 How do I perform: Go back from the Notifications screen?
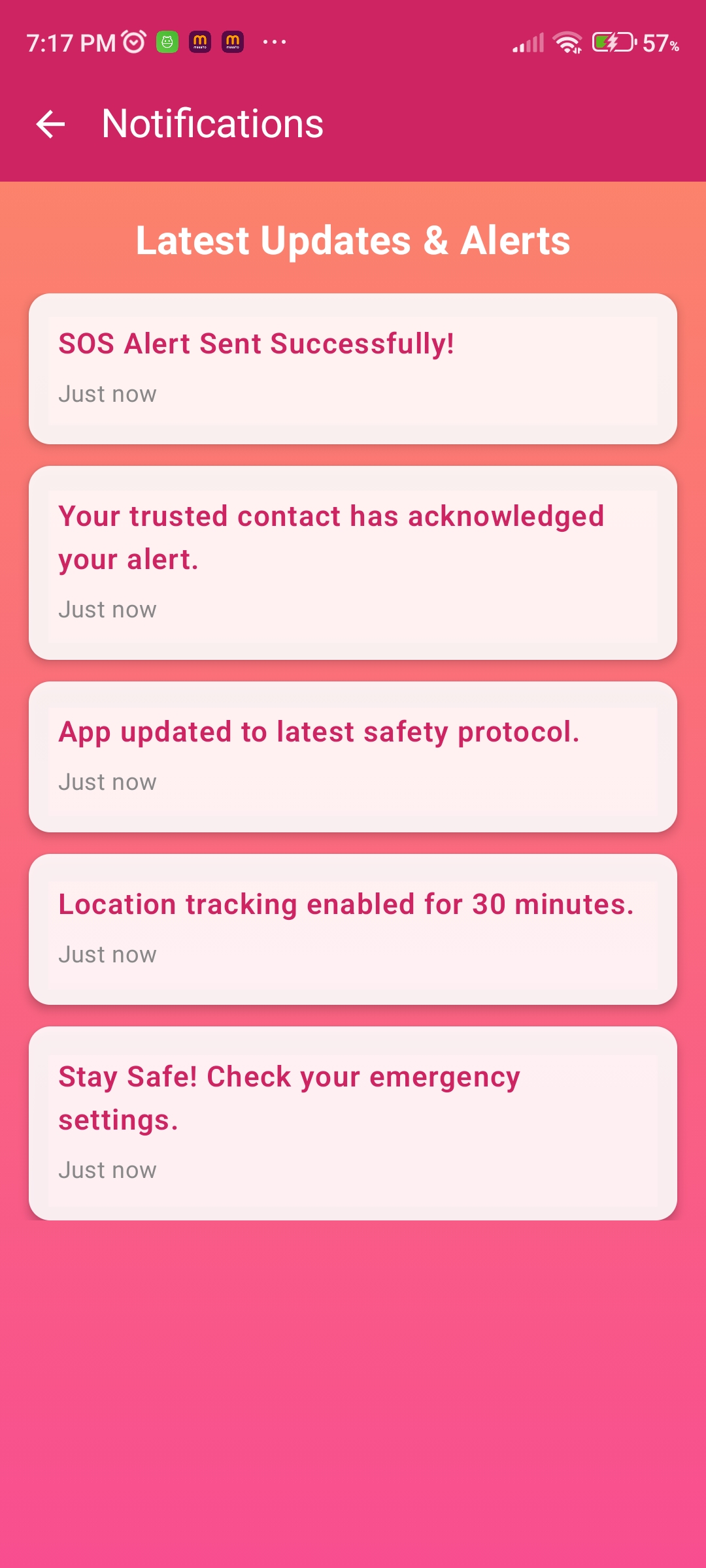coord(50,124)
